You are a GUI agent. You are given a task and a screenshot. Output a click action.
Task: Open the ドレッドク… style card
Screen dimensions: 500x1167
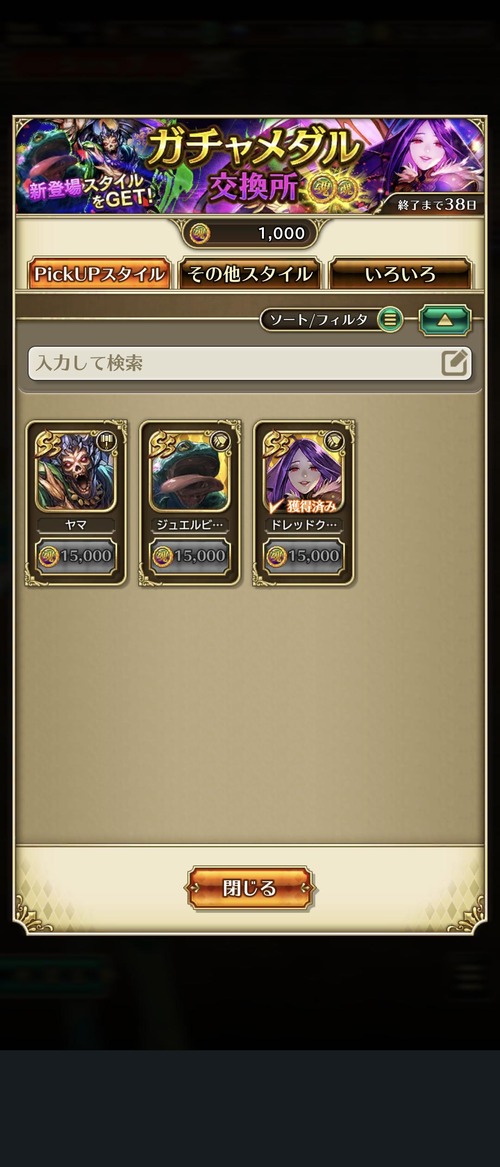304,503
